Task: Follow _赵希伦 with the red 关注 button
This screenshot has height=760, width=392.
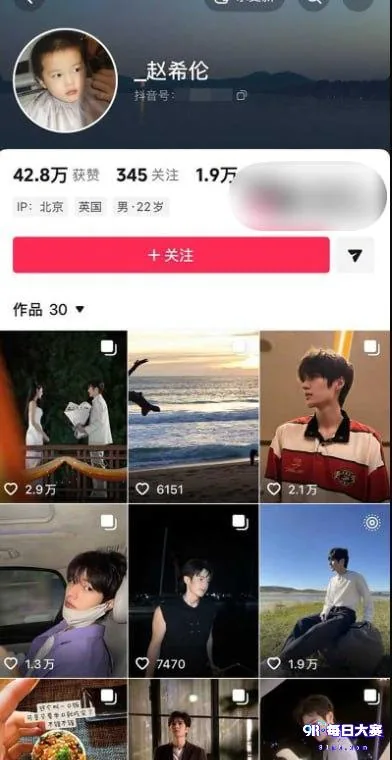Action: point(171,255)
